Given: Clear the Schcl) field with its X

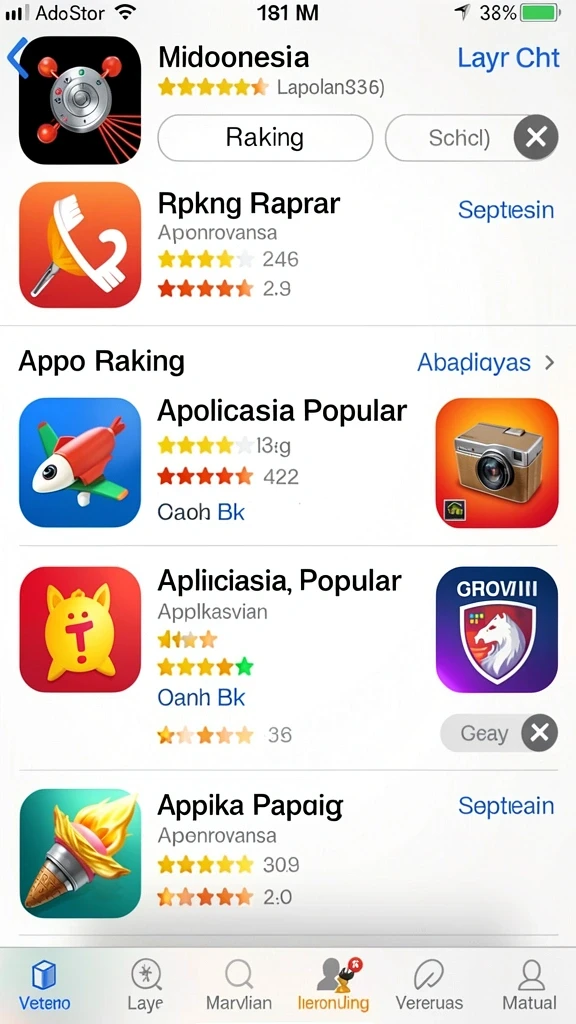Looking at the screenshot, I should coord(536,138).
